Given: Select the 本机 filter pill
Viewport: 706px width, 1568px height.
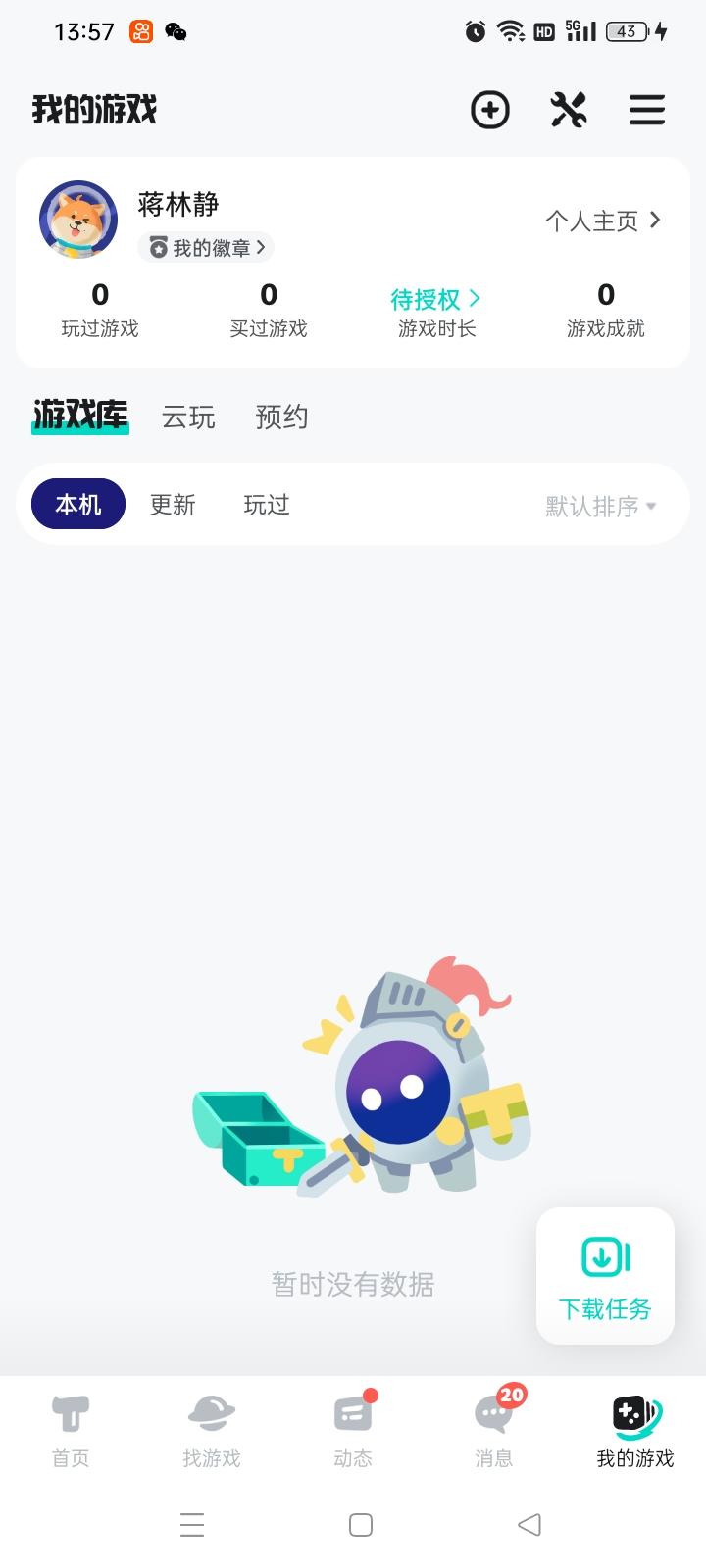Looking at the screenshot, I should [x=77, y=504].
